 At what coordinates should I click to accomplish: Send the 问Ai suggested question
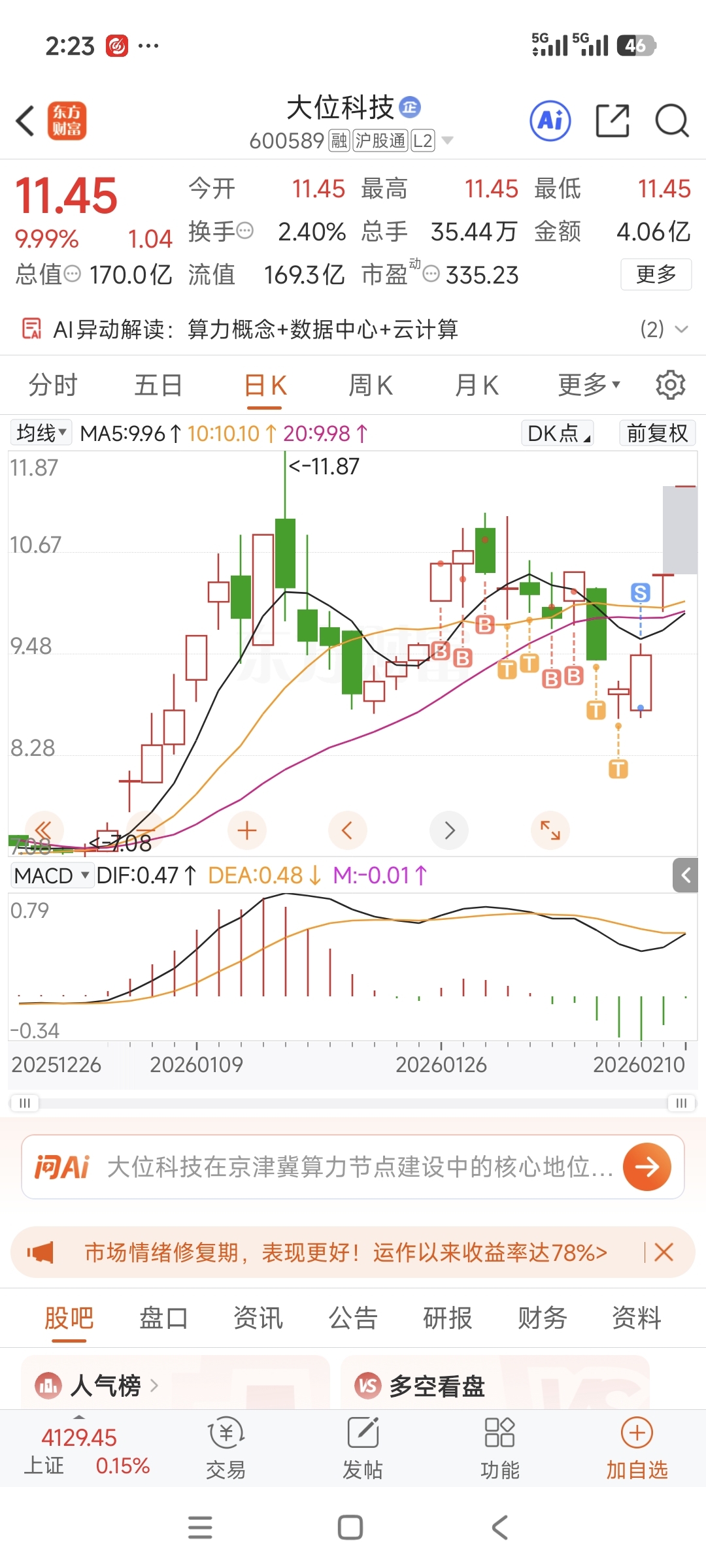647,1167
